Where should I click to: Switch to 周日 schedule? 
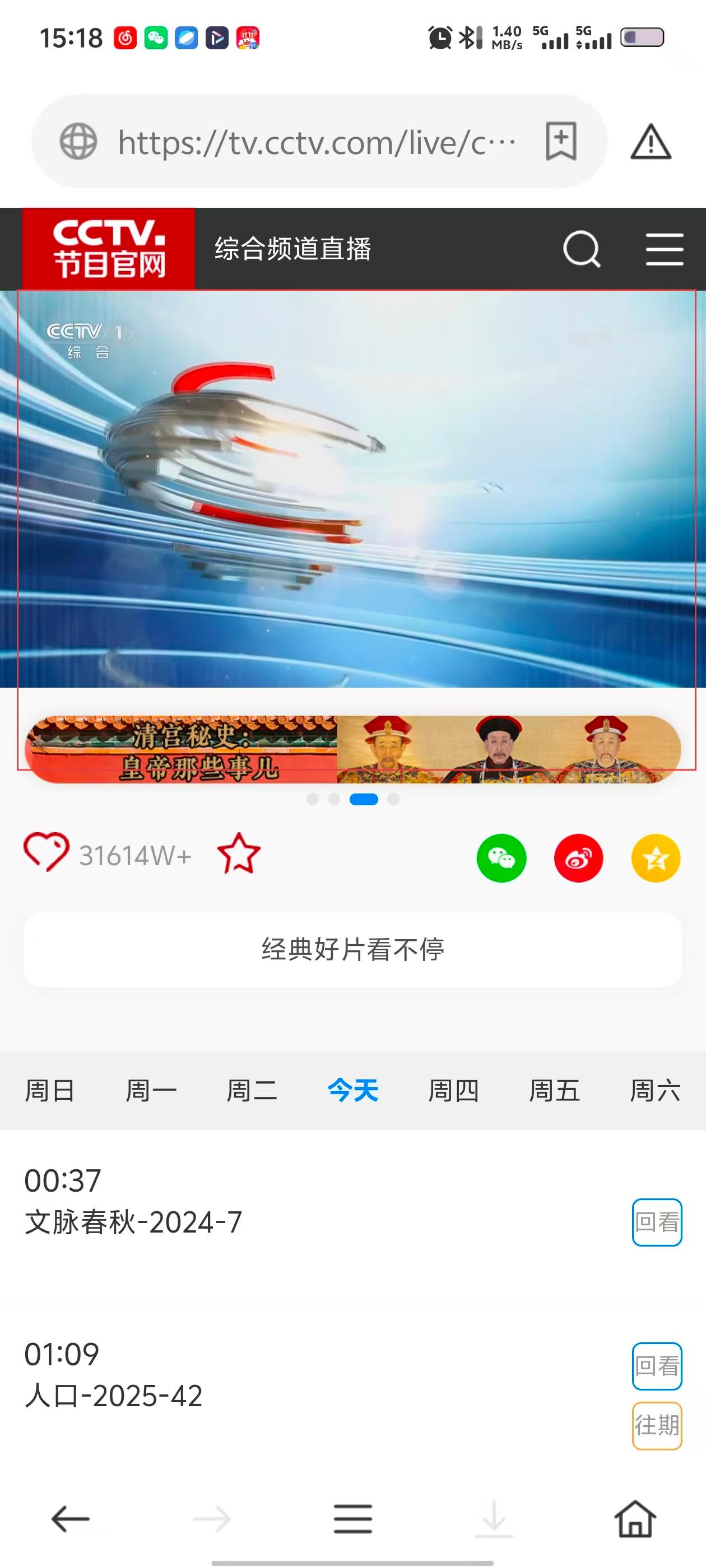coord(50,1090)
